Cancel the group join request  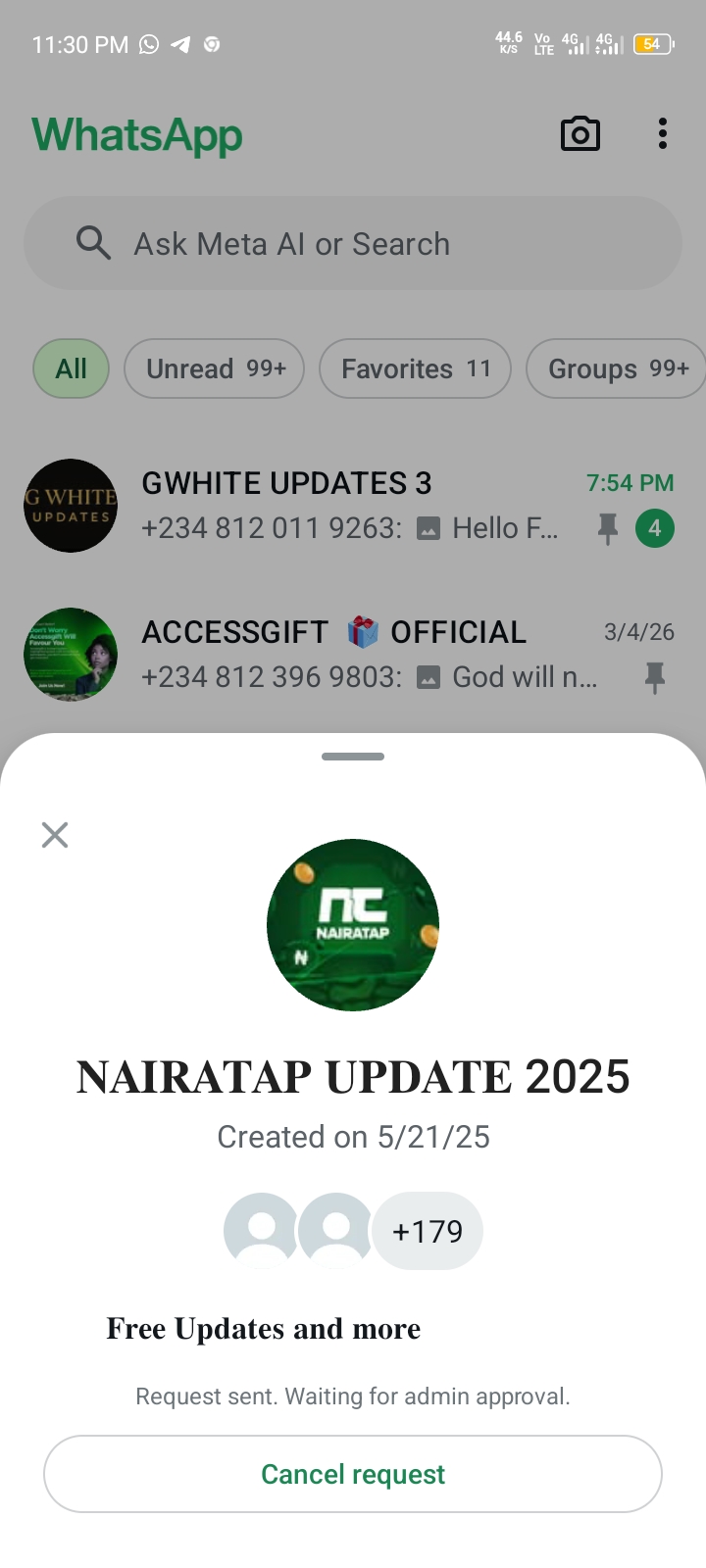click(353, 1474)
